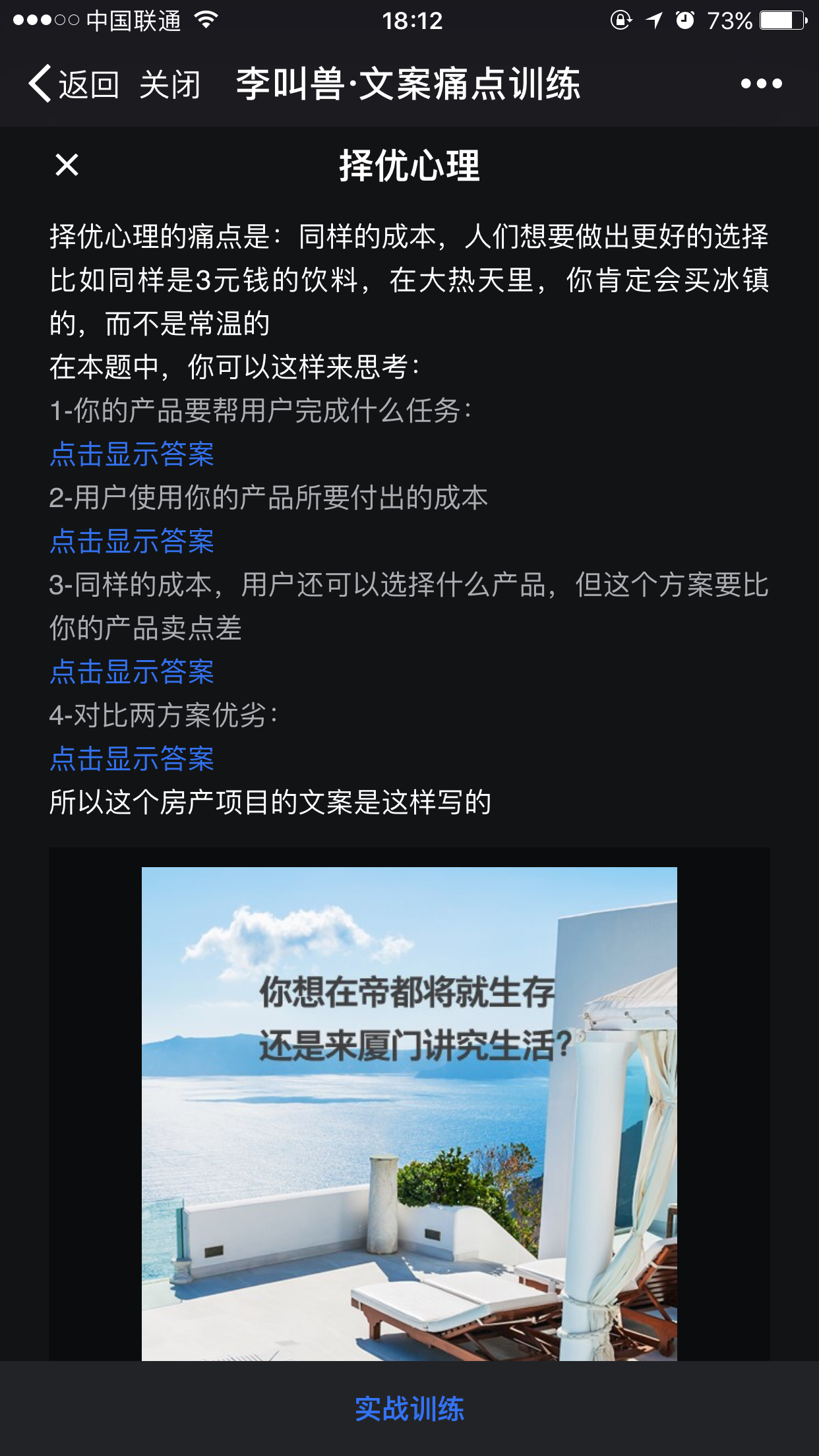Tap 关闭 to close the webpage
Viewport: 819px width, 1456px height.
169,84
